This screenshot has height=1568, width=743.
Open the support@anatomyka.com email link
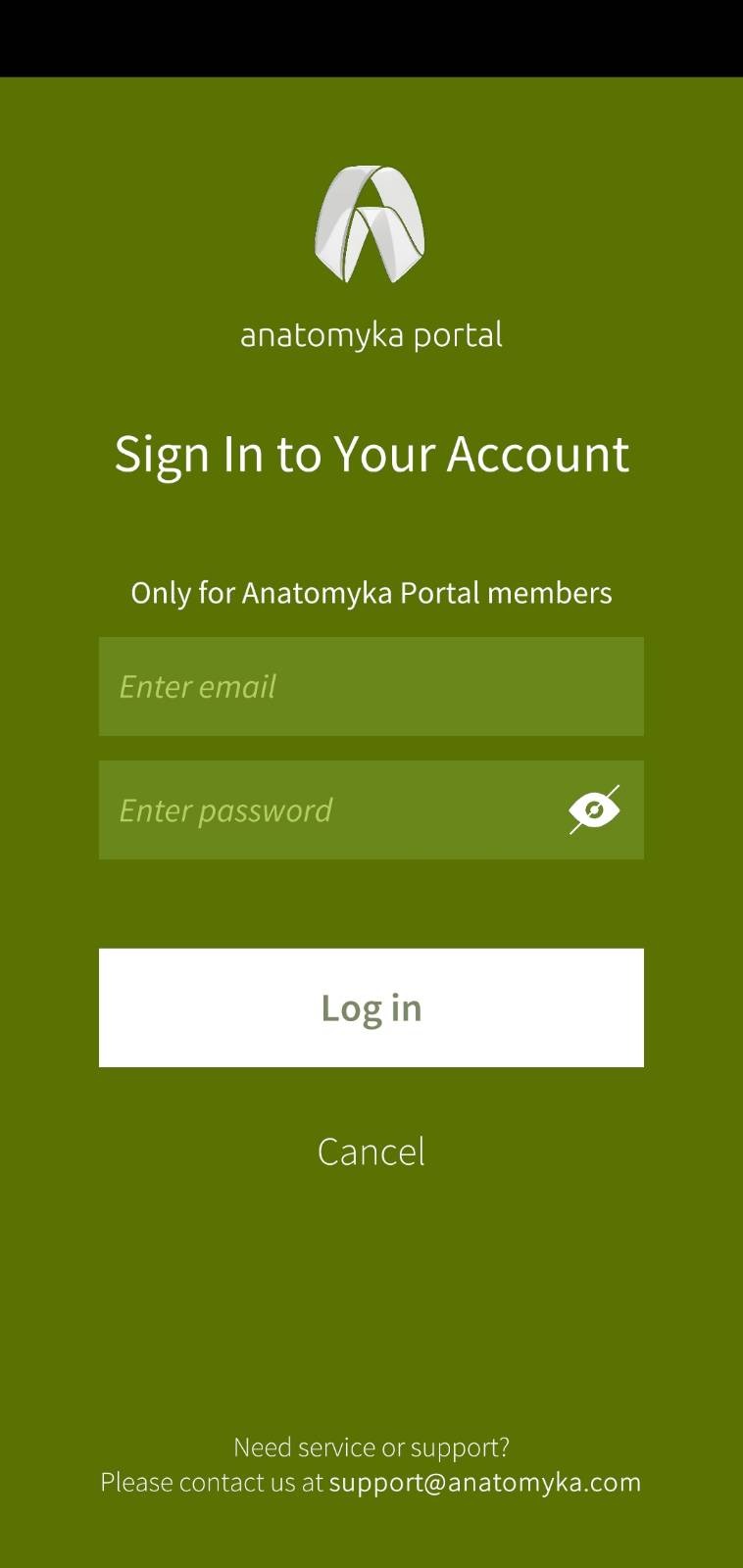[x=484, y=1482]
